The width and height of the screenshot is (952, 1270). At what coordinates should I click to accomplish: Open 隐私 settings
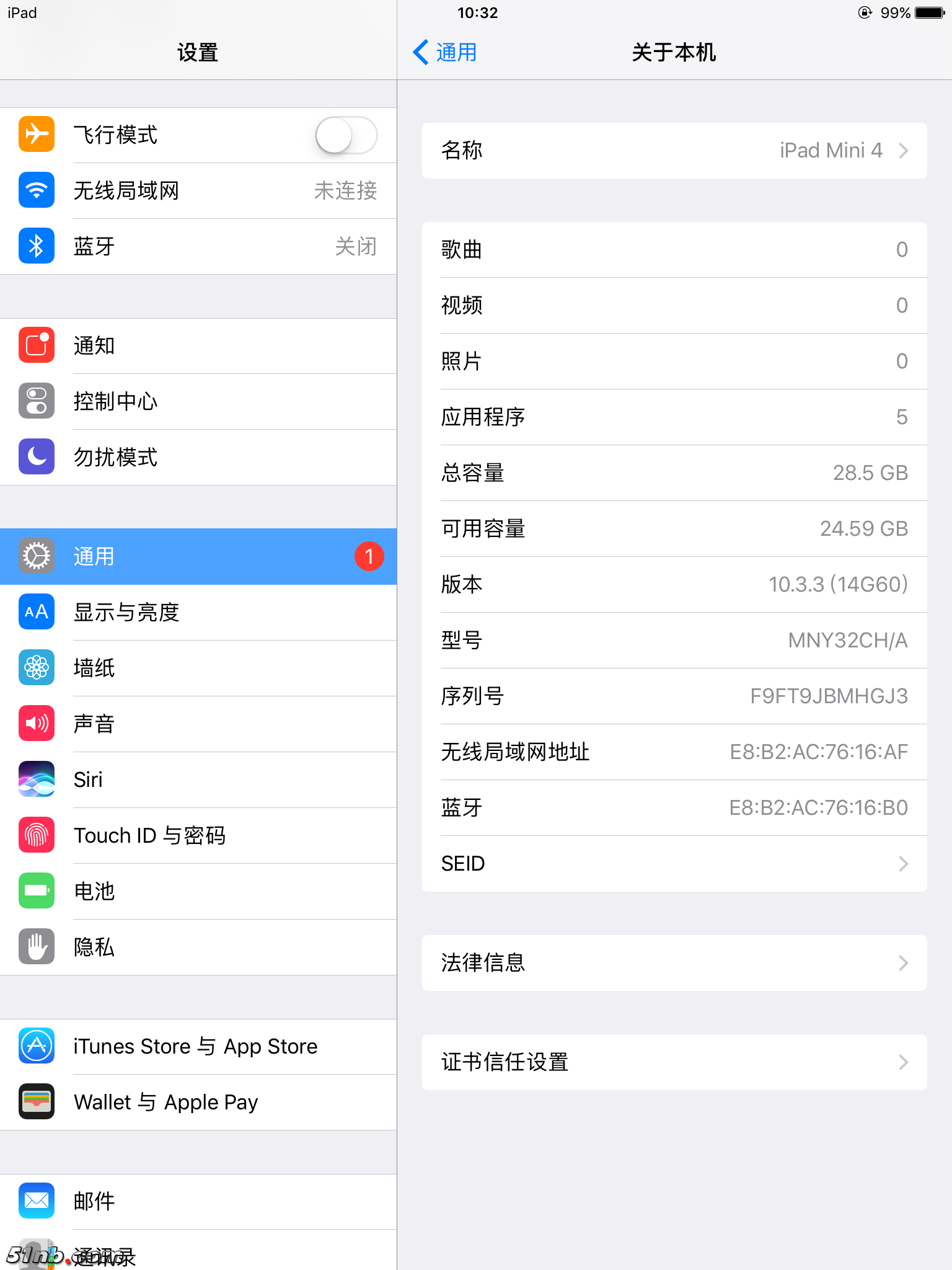[198, 948]
